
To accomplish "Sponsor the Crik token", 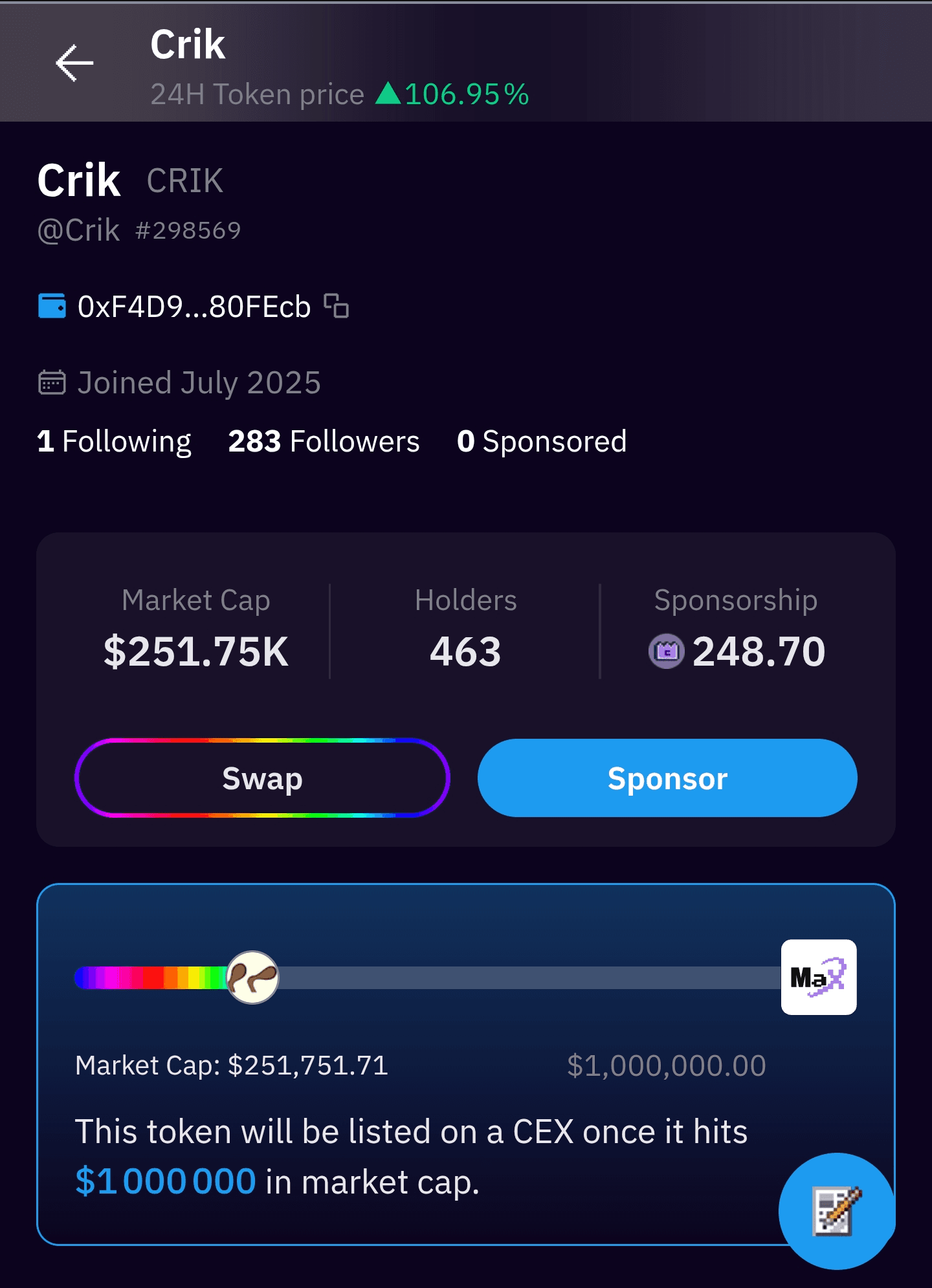I will coord(667,778).
